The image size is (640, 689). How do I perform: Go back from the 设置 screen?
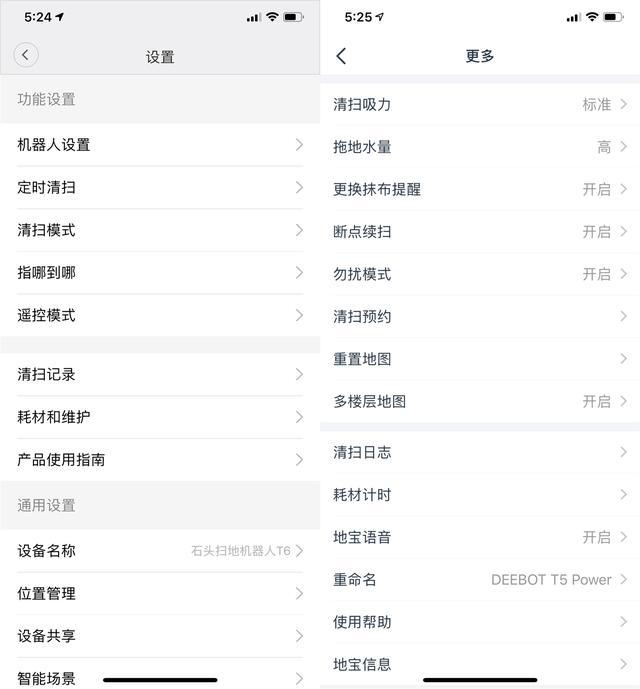tap(26, 56)
